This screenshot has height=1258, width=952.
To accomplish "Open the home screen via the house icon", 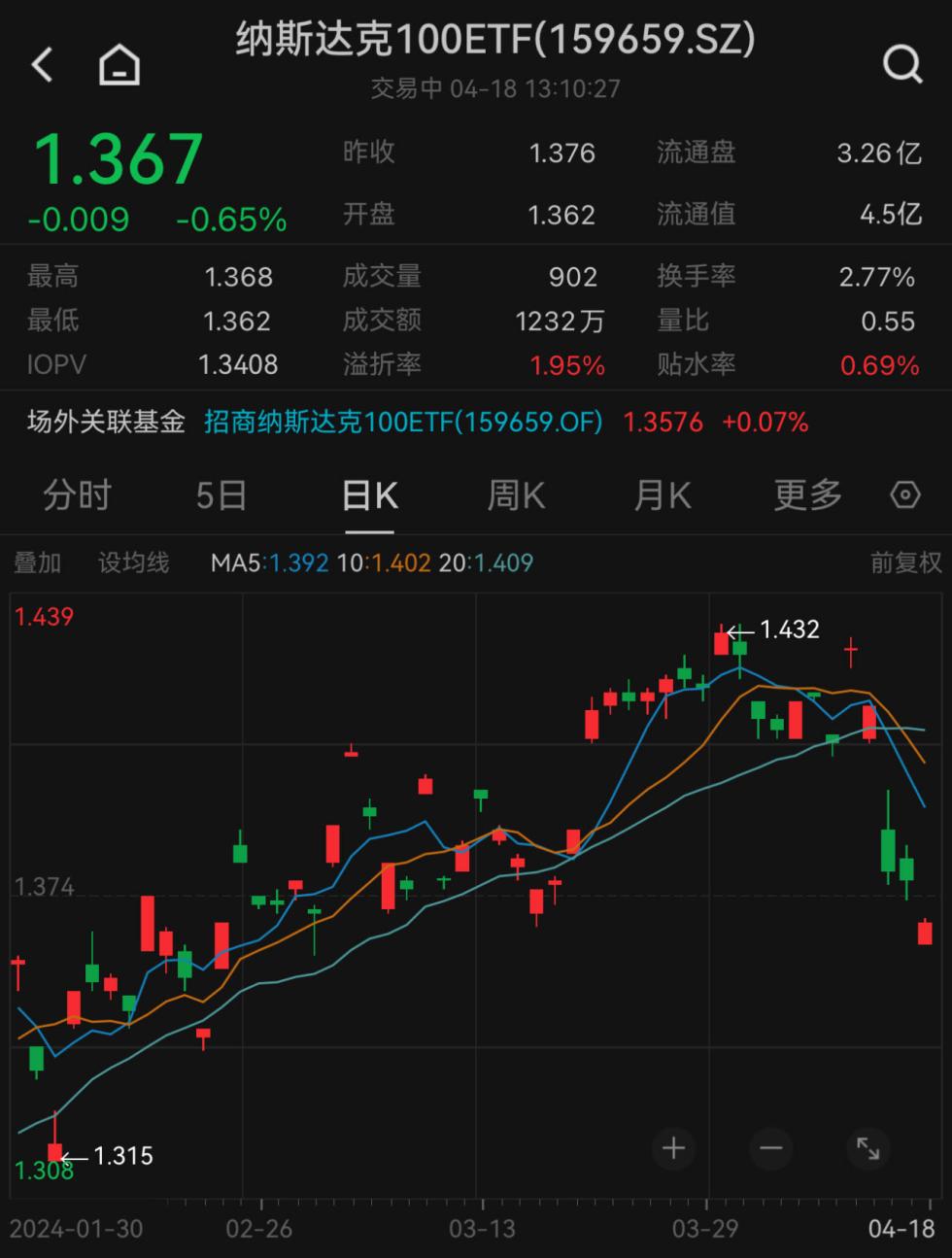I will click(x=119, y=62).
